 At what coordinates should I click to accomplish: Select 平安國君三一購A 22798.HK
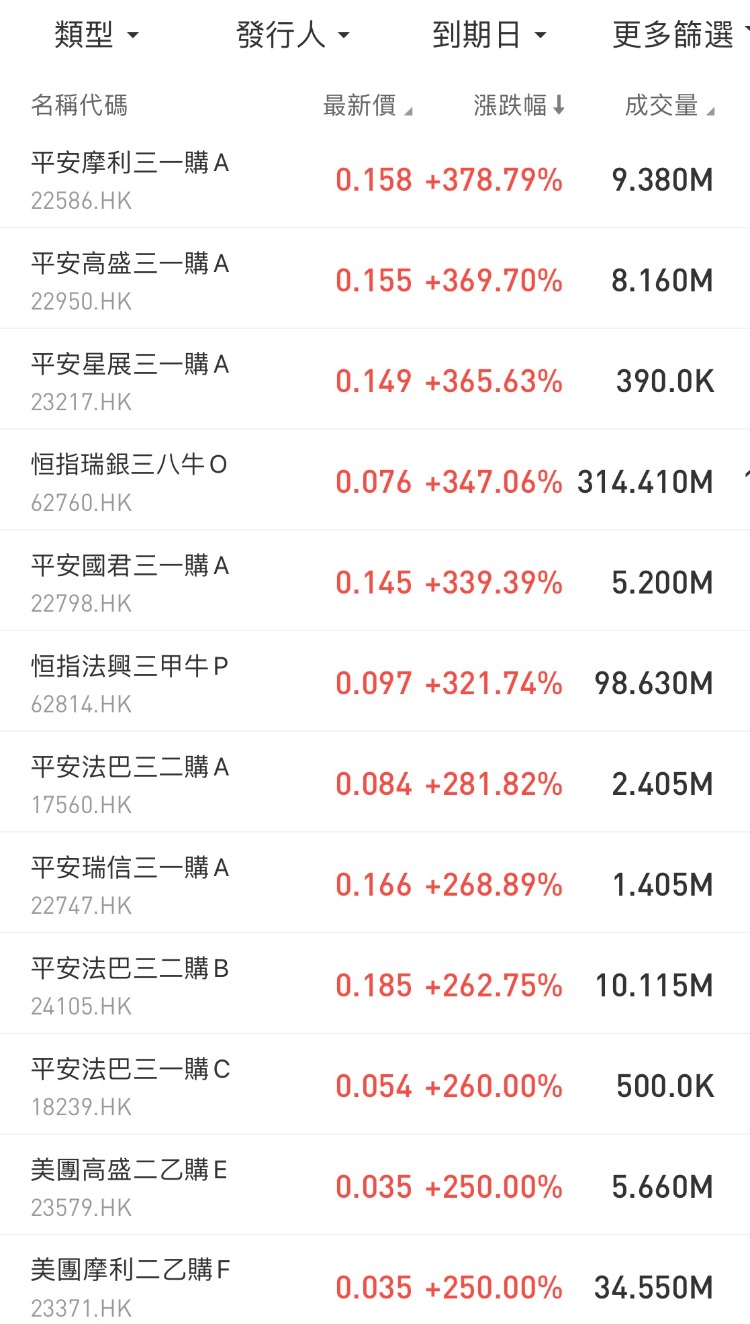[x=375, y=581]
